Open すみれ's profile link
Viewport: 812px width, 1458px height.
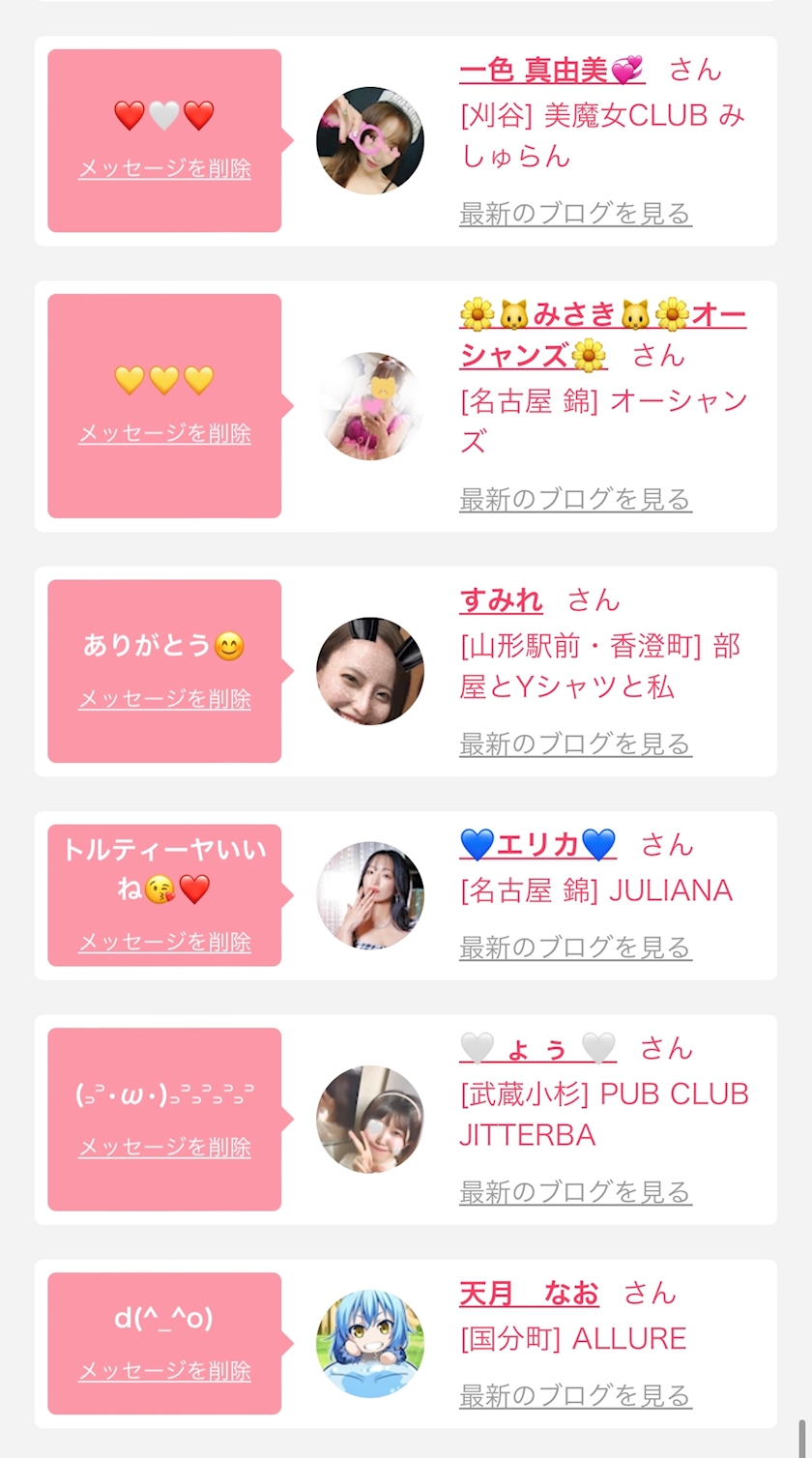click(x=501, y=600)
